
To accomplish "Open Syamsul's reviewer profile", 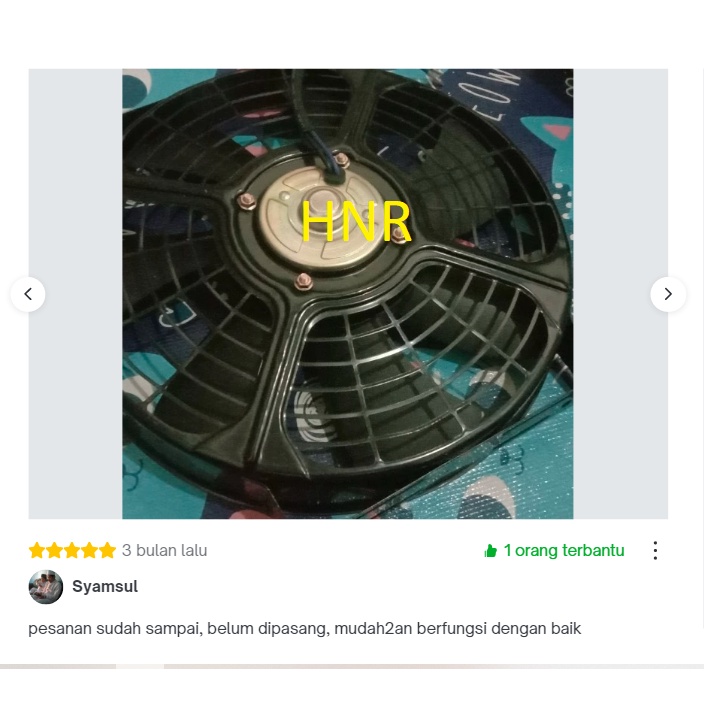I will pyautogui.click(x=105, y=586).
